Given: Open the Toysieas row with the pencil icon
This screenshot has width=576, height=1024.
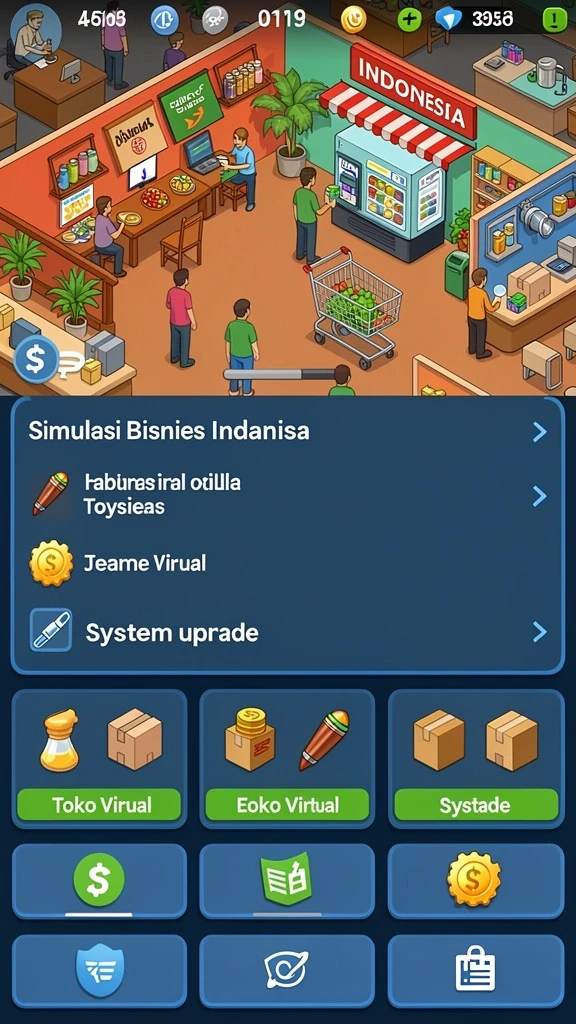Looking at the screenshot, I should pos(287,495).
